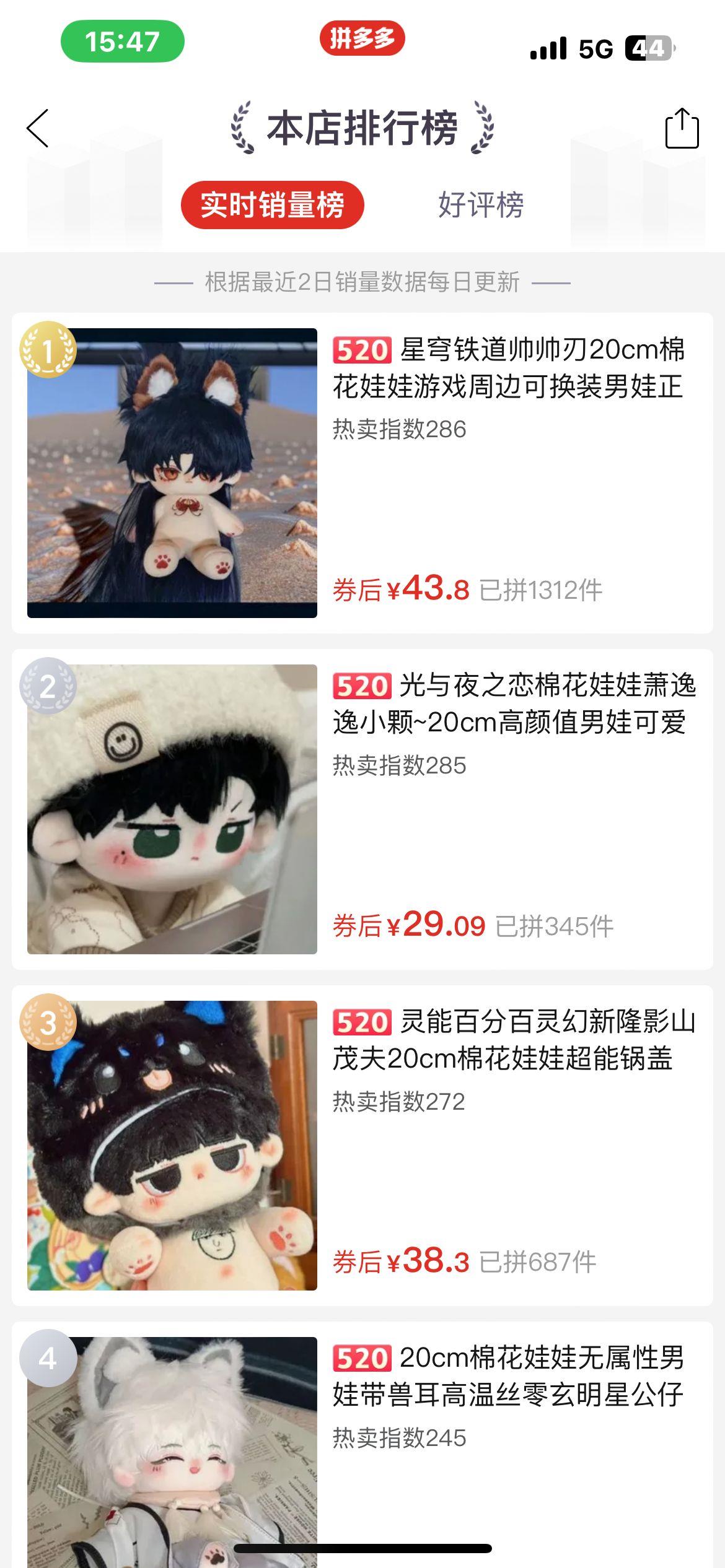Viewport: 725px width, 1568px height.
Task: Switch to the 好评榜 tab
Action: [x=481, y=205]
